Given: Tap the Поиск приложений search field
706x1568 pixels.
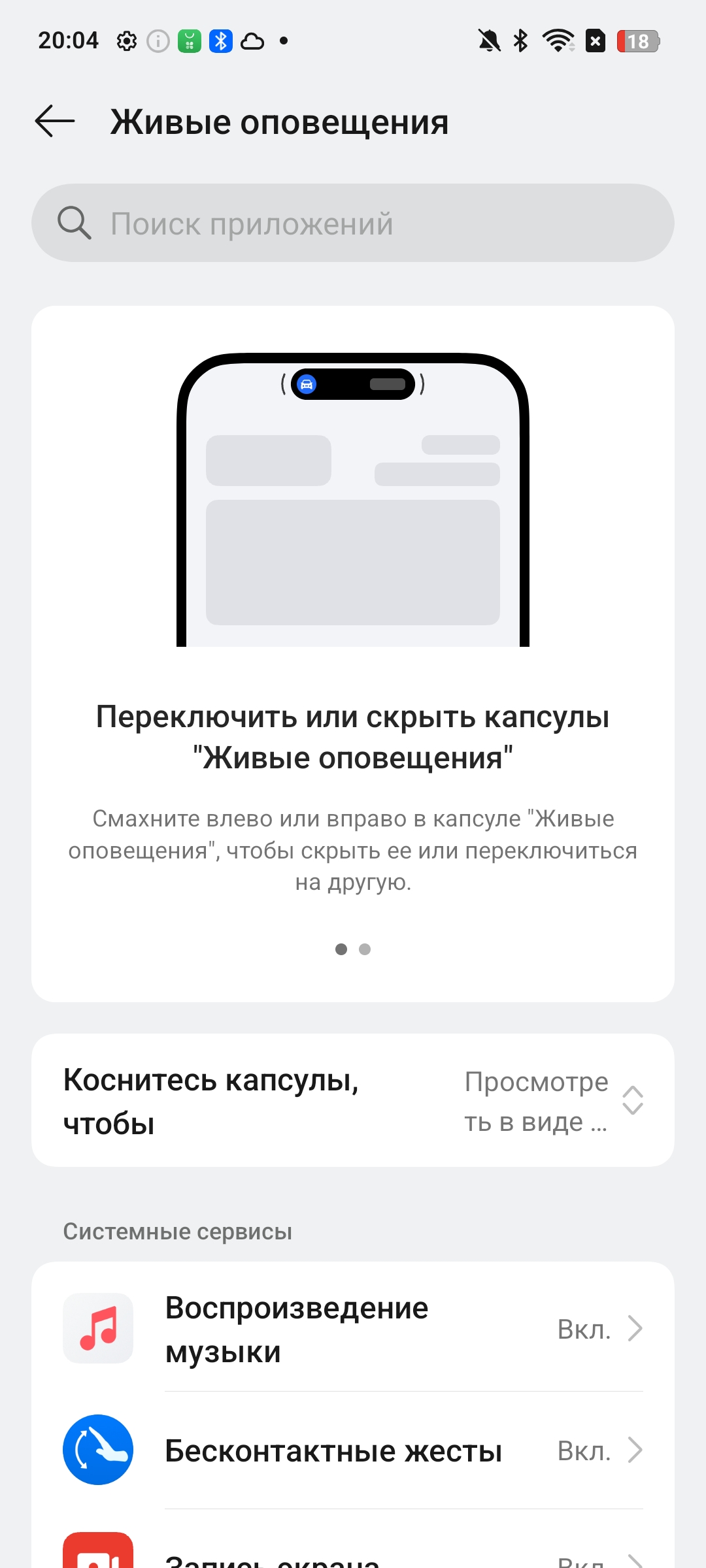Looking at the screenshot, I should pyautogui.click(x=353, y=223).
